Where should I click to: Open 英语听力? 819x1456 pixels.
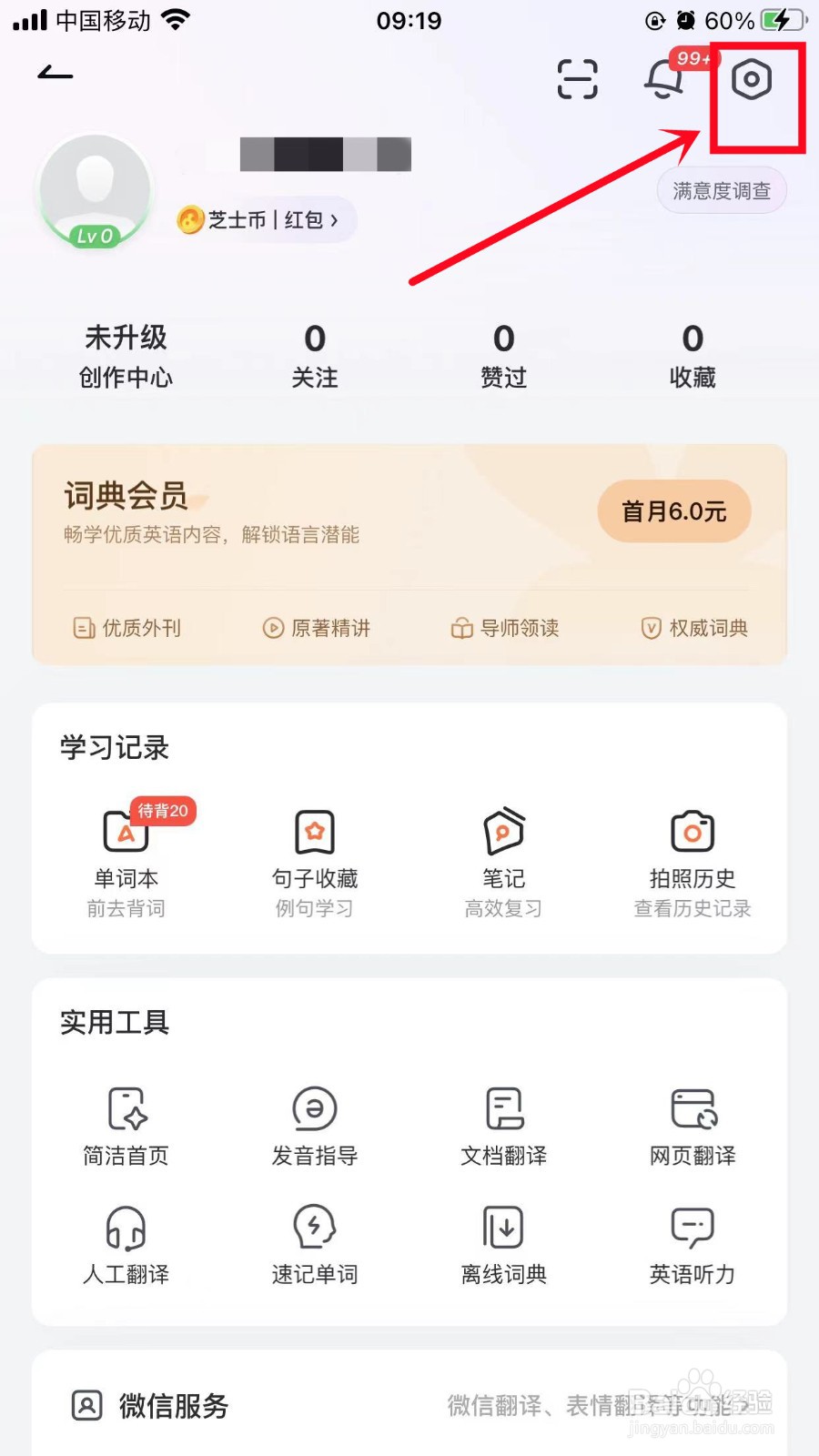[x=693, y=1245]
